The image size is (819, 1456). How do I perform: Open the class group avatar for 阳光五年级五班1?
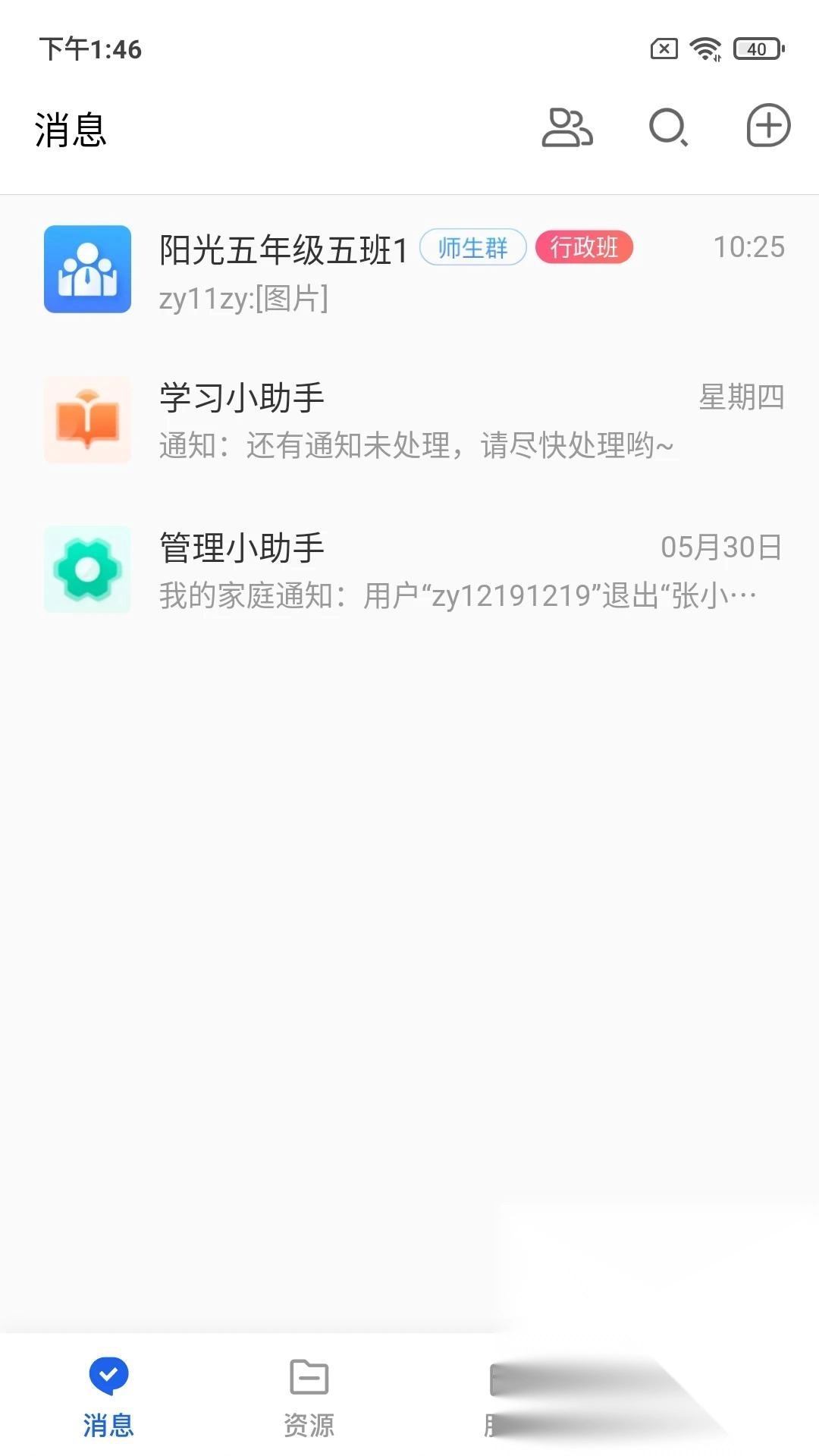point(86,269)
